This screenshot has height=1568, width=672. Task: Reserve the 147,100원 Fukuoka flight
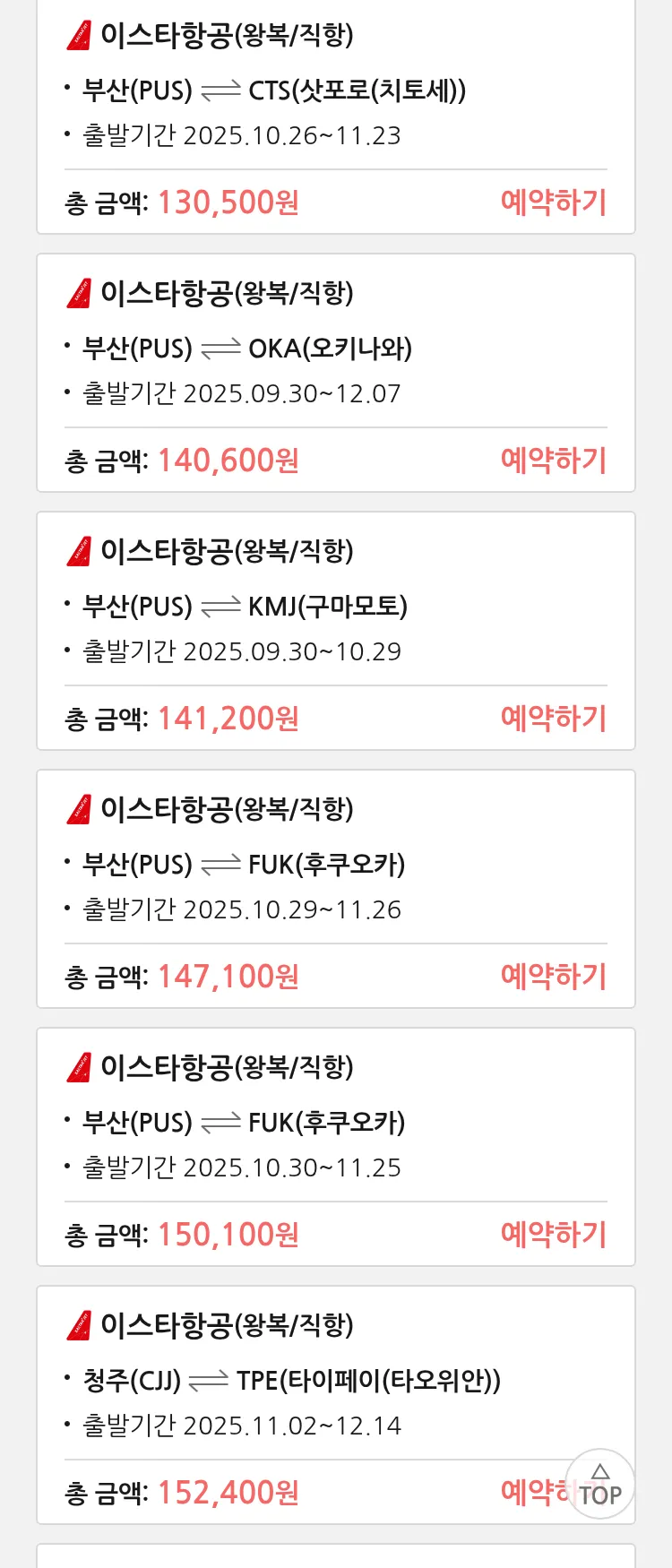pos(553,977)
